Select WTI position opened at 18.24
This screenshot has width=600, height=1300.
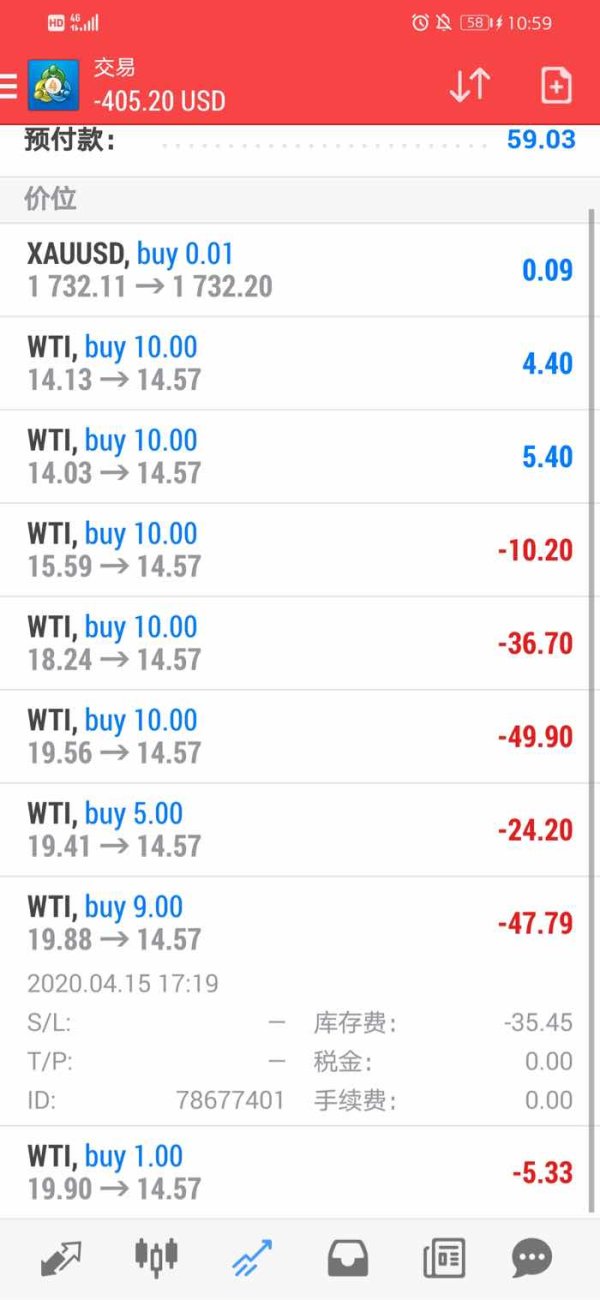click(300, 643)
